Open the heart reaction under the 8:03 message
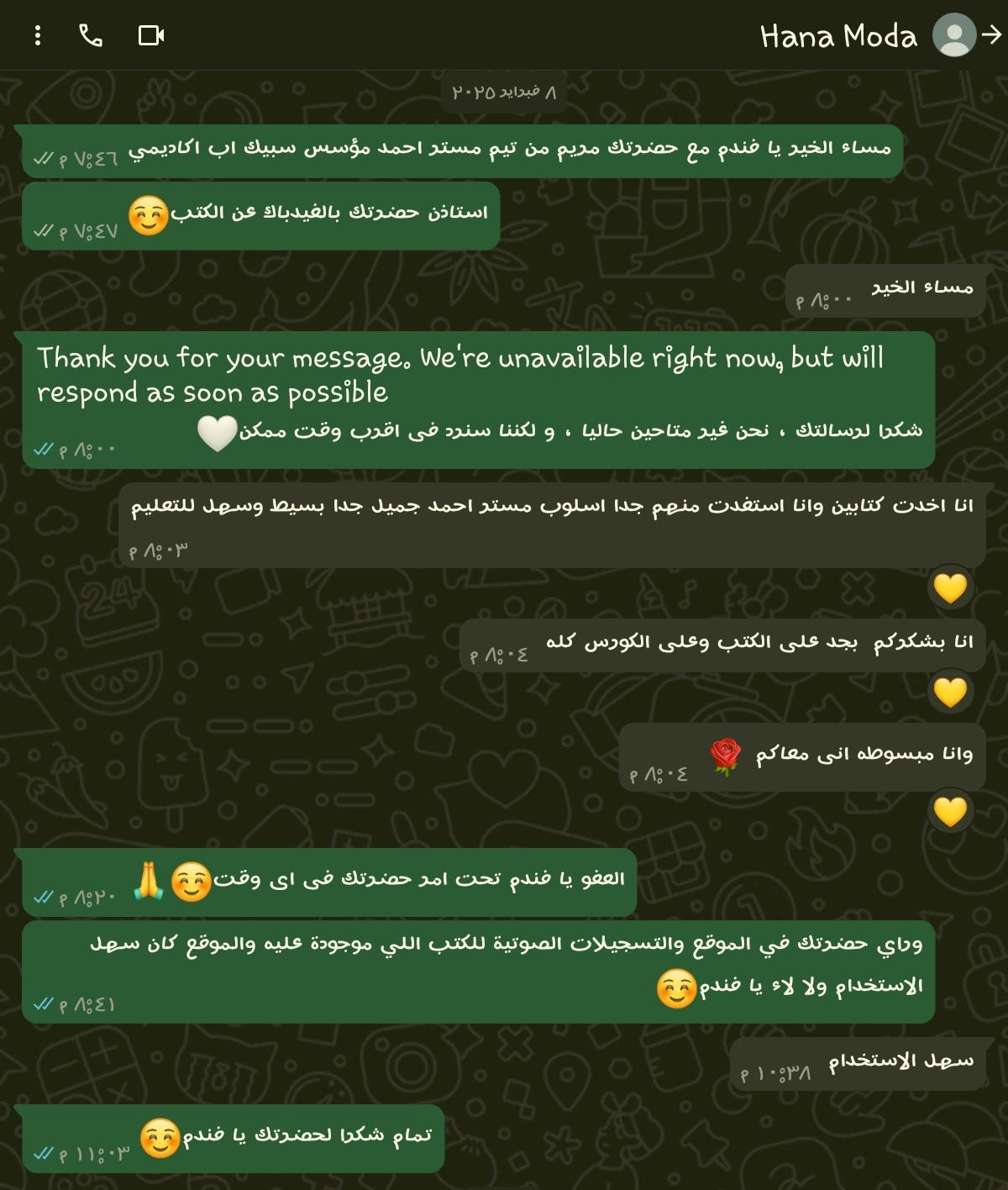The height and width of the screenshot is (1190, 1008). 950,587
